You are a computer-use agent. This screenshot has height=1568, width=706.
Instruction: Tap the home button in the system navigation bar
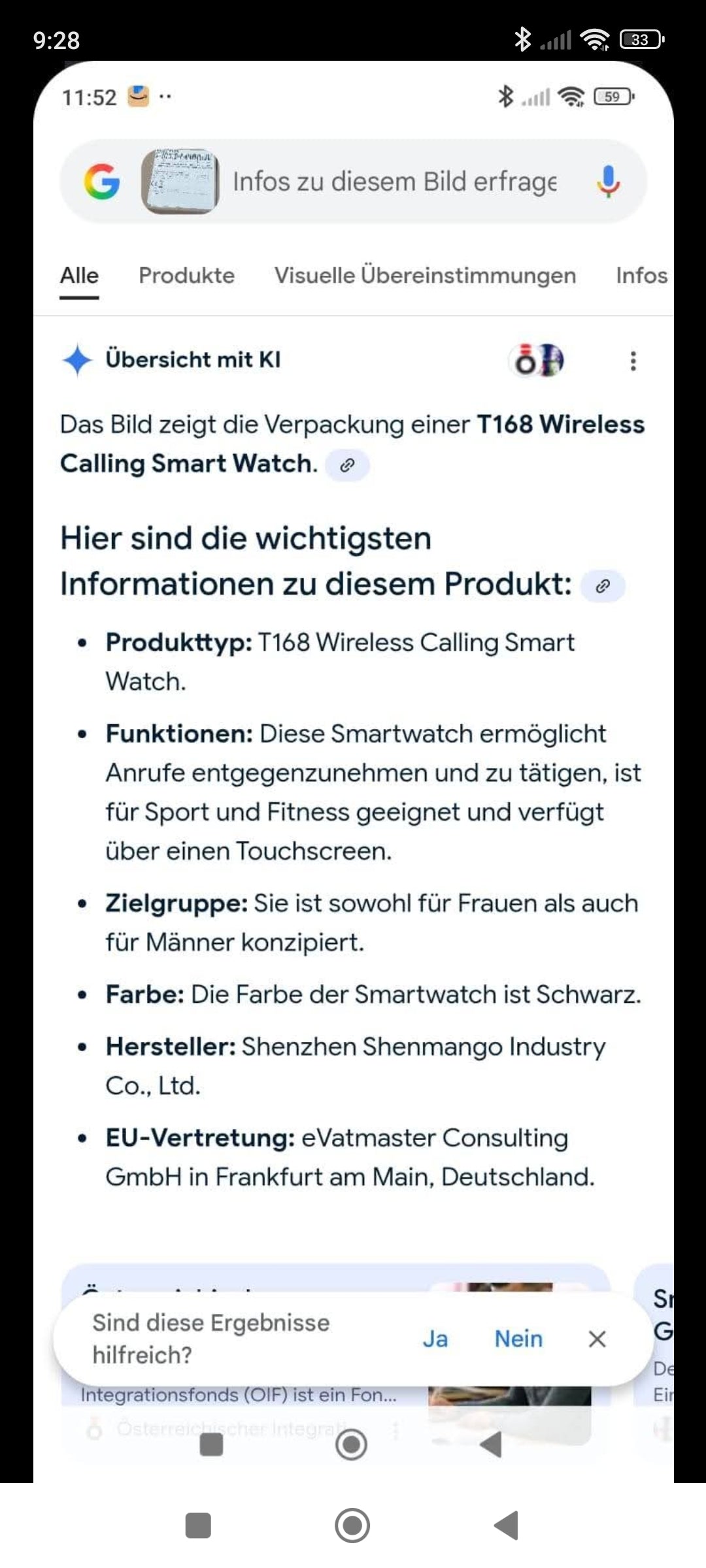point(352,1526)
